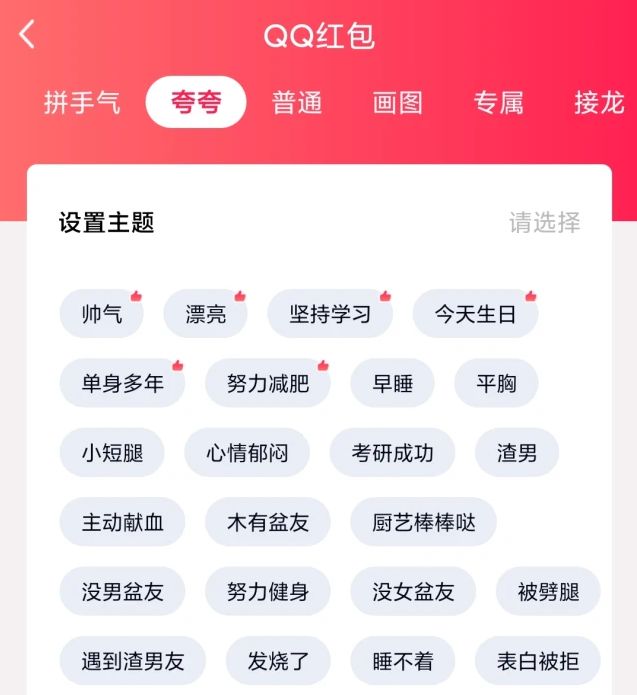Choose the 发烧了 chip

coord(277,661)
